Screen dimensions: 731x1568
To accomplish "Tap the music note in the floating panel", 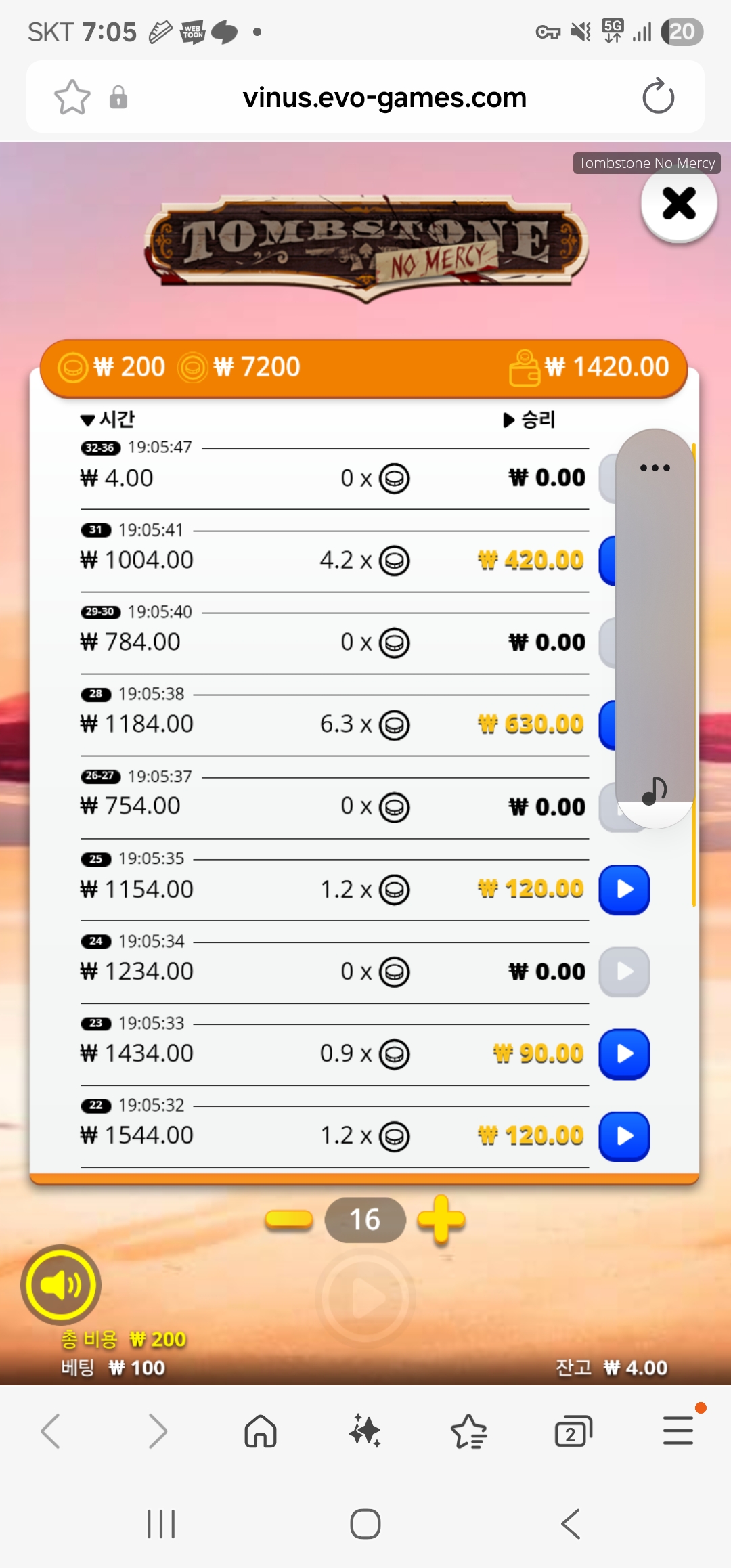I will [x=655, y=790].
